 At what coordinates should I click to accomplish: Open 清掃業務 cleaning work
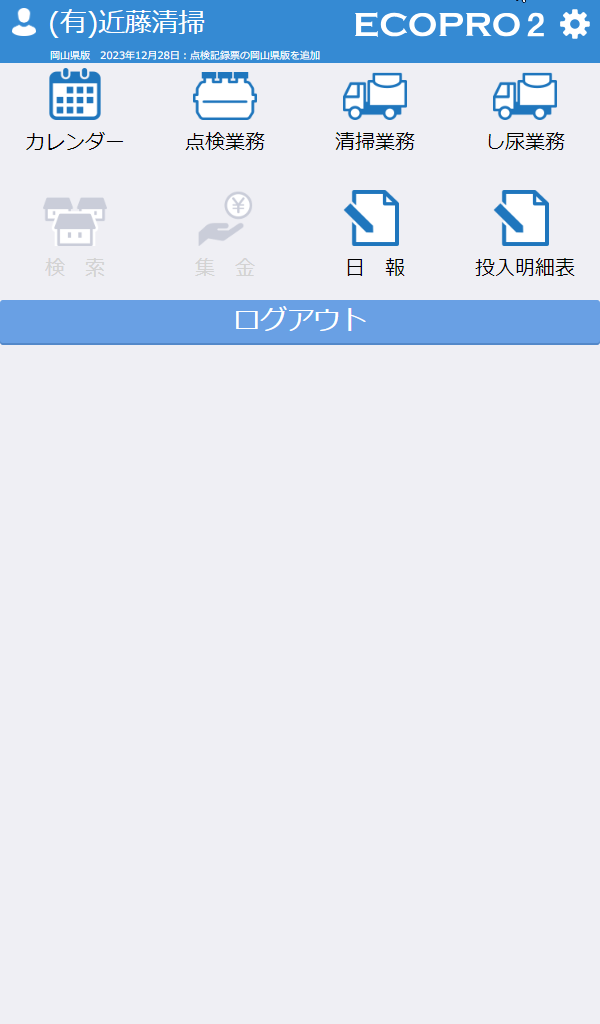[x=375, y=110]
